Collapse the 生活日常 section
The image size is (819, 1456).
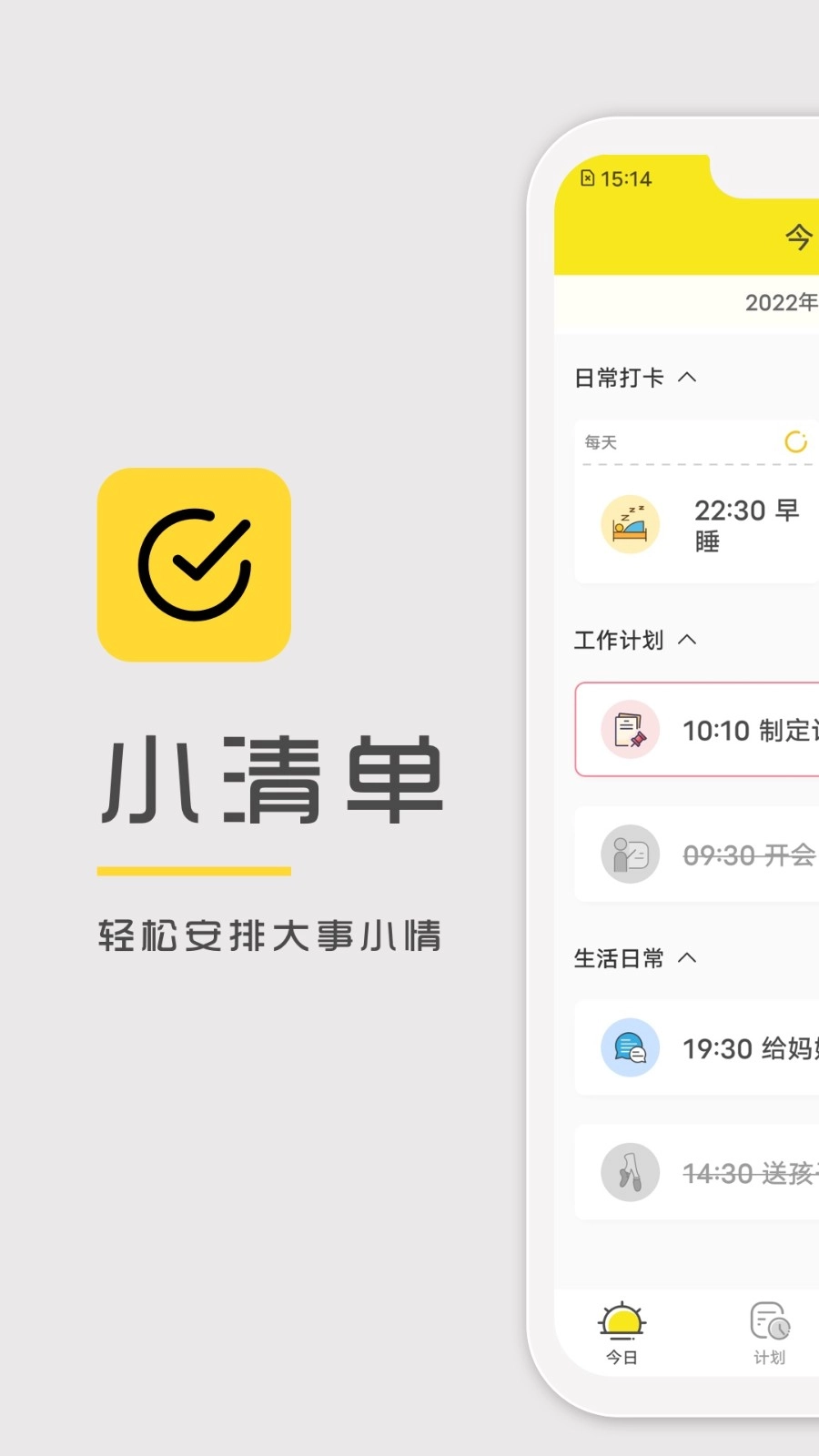(x=689, y=957)
